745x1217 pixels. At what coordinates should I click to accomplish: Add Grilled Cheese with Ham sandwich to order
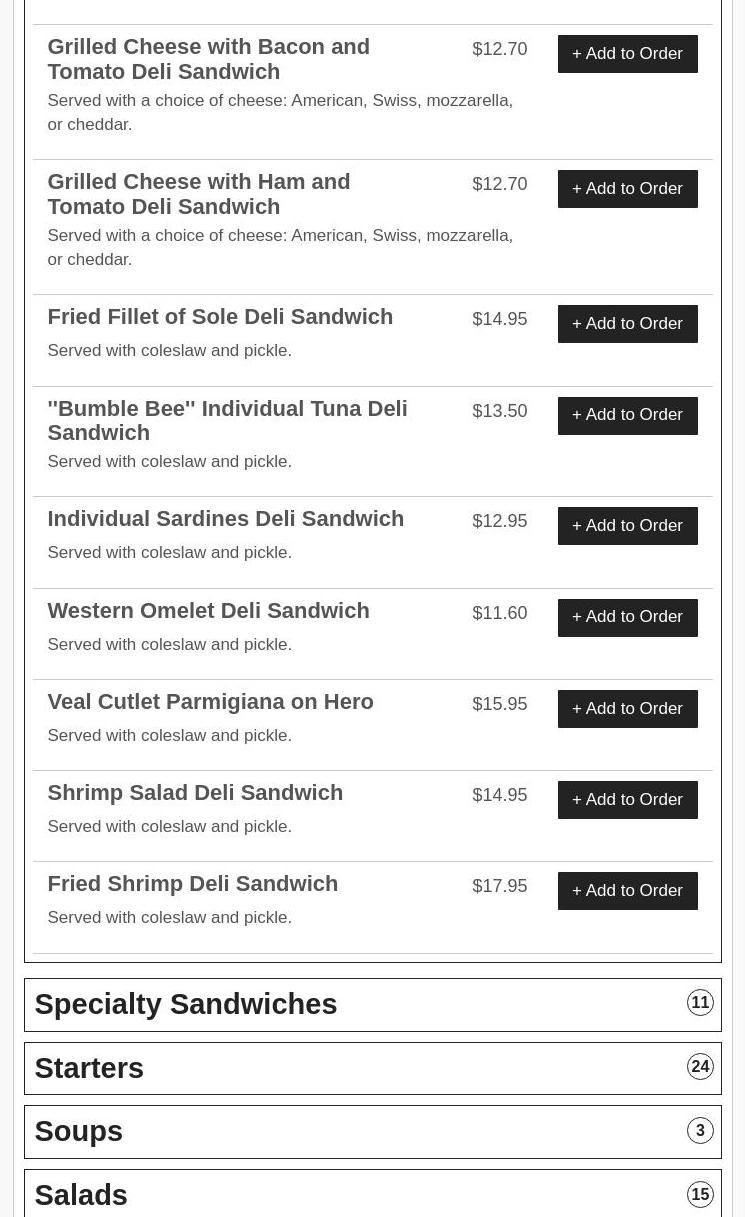point(627,189)
